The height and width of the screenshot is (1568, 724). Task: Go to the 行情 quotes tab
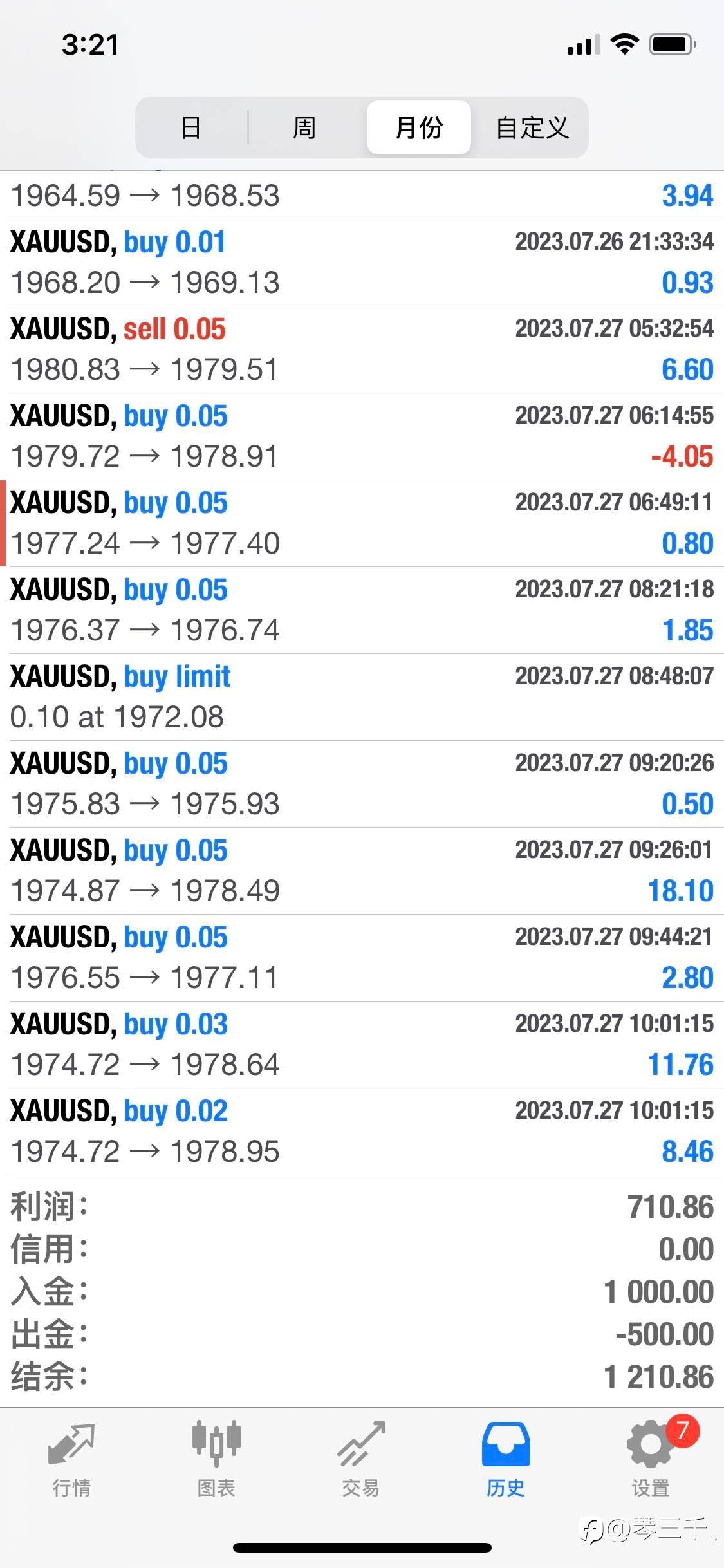point(71,1460)
